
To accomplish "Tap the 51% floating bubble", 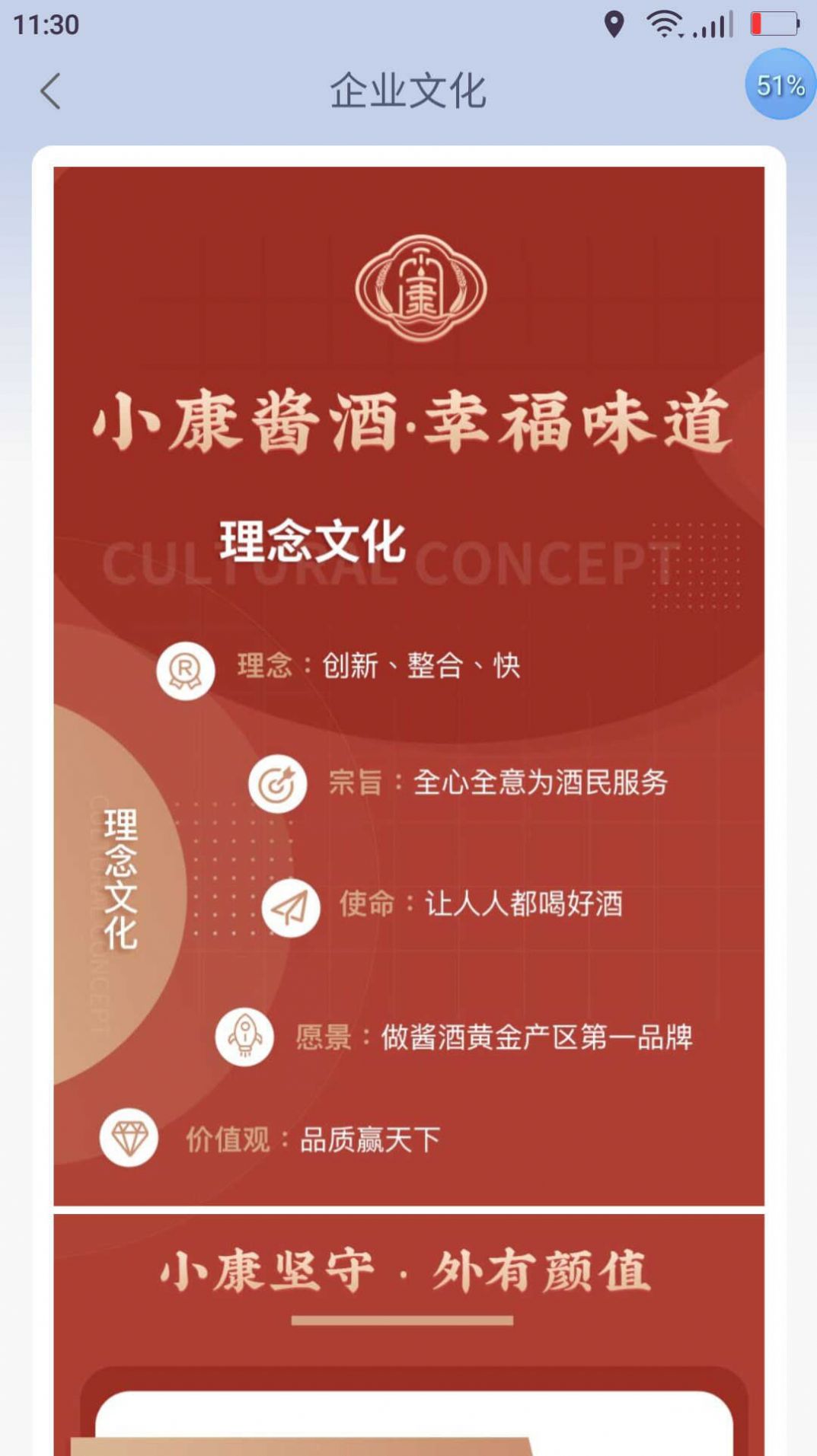I will (x=780, y=84).
